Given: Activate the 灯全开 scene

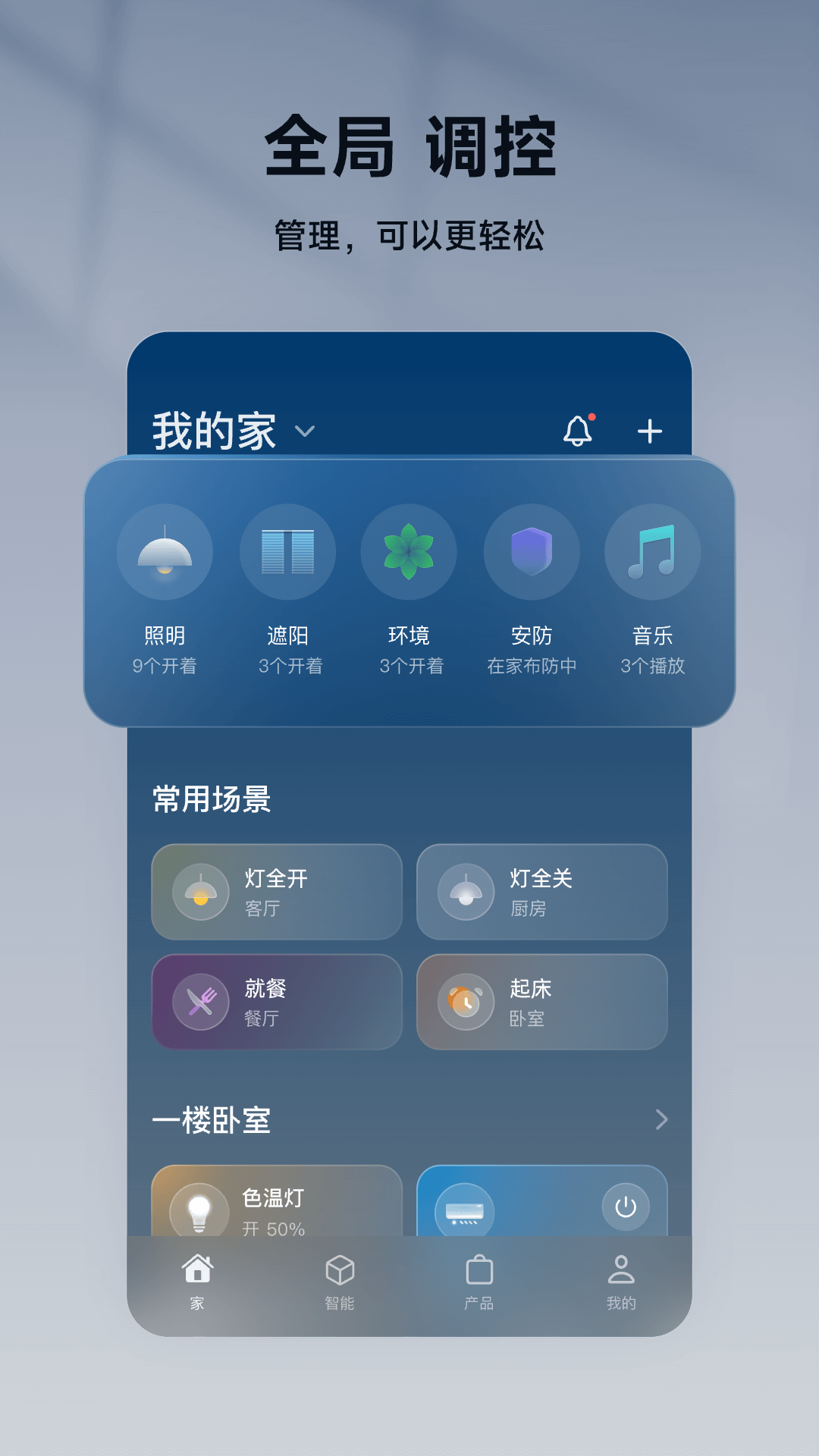Looking at the screenshot, I should (276, 893).
